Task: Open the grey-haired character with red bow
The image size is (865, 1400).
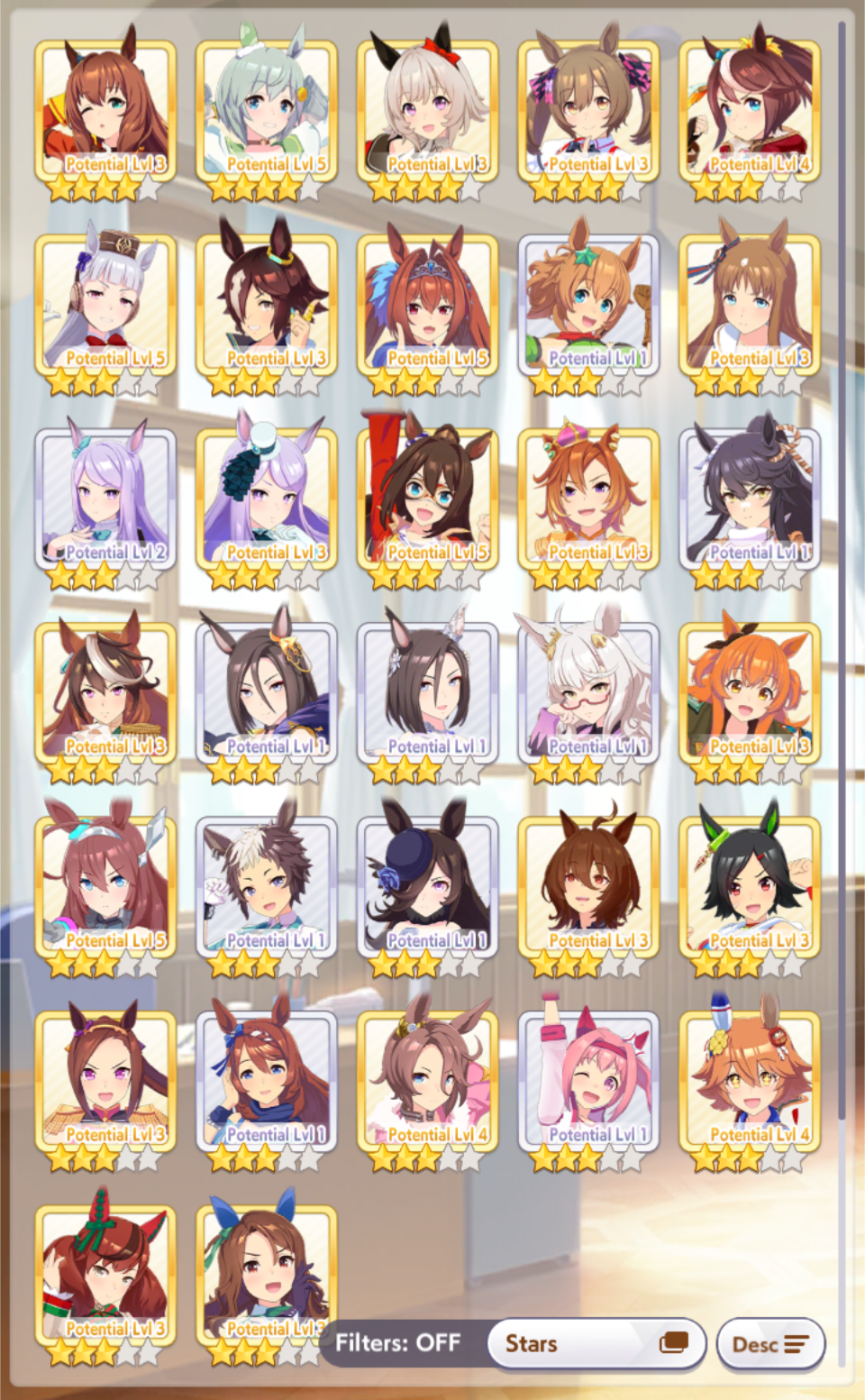Action: click(x=427, y=110)
